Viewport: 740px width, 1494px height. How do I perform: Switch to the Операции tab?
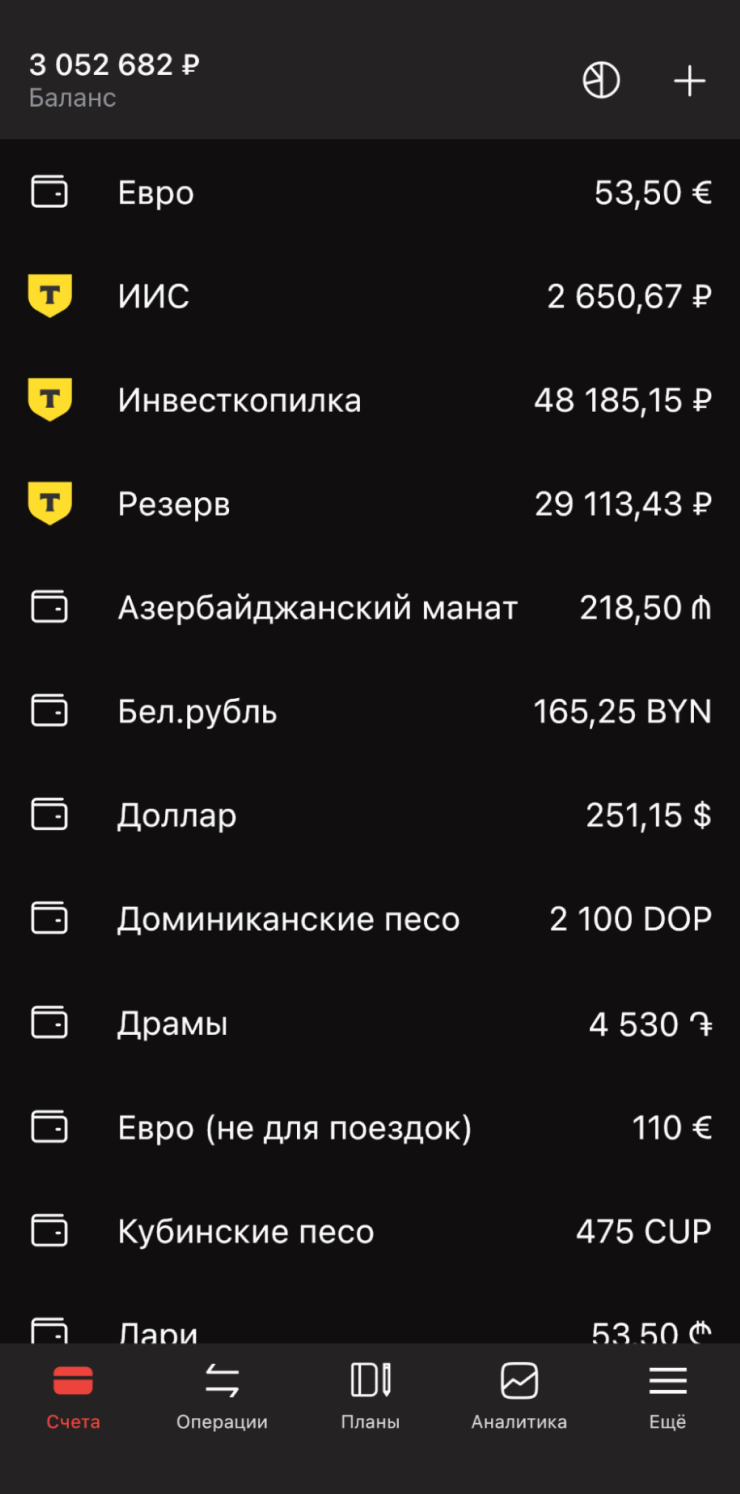pos(222,1396)
